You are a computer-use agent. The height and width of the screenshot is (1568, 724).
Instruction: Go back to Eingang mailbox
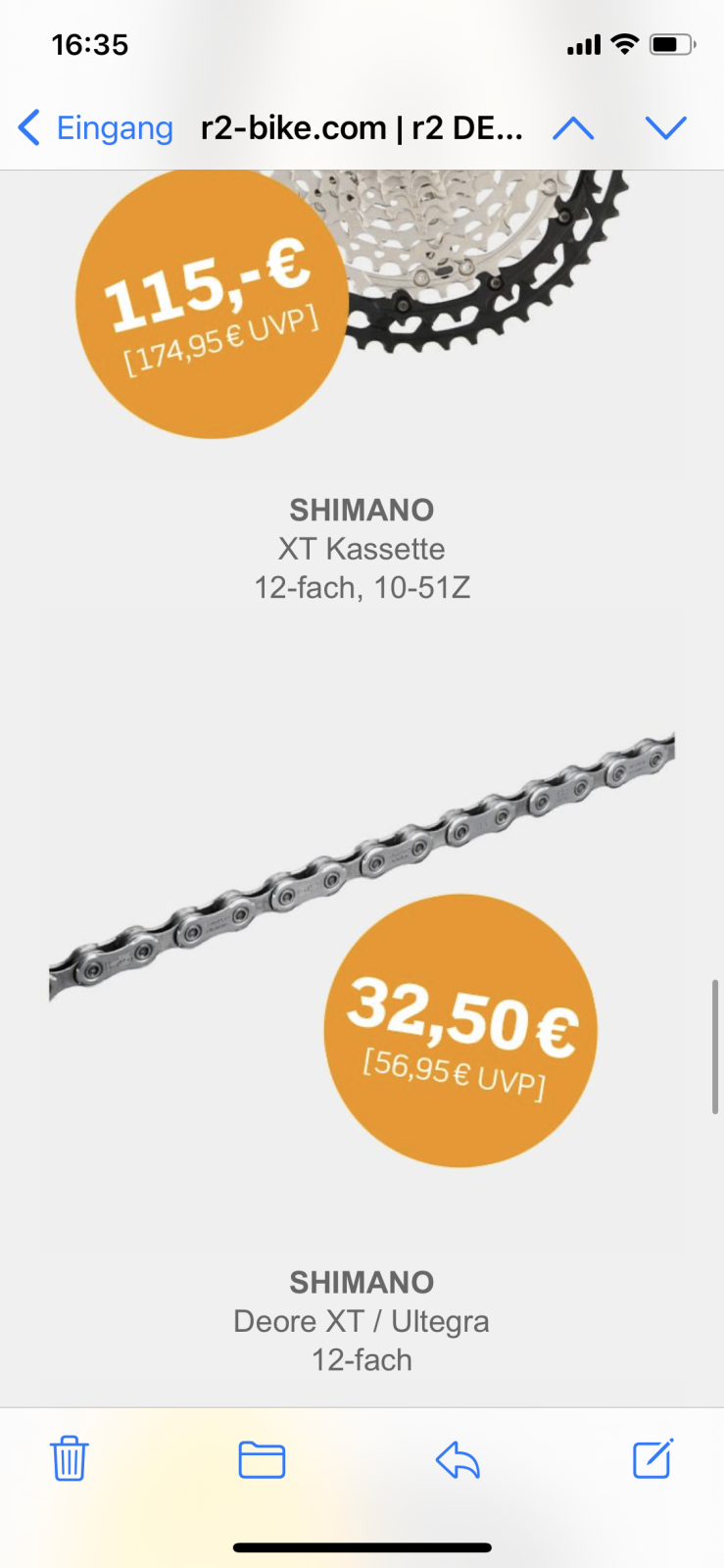click(95, 128)
